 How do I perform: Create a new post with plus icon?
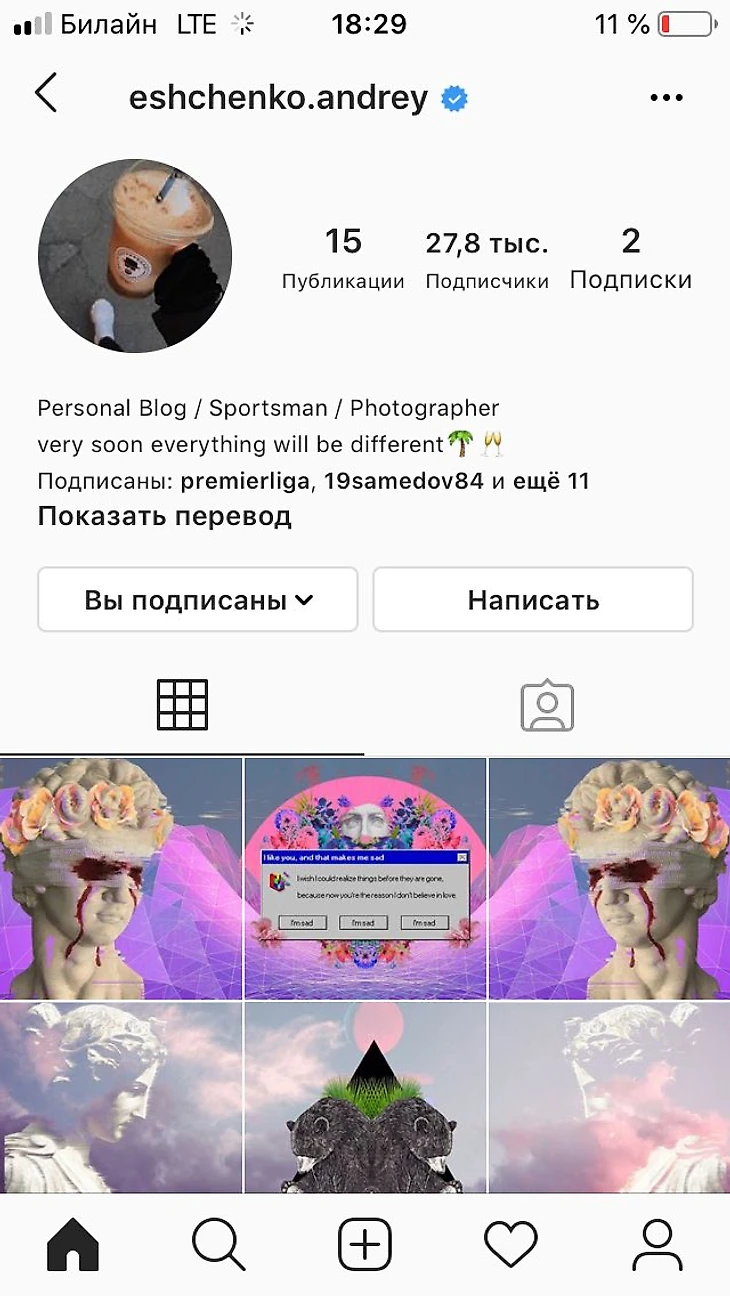tap(365, 1245)
